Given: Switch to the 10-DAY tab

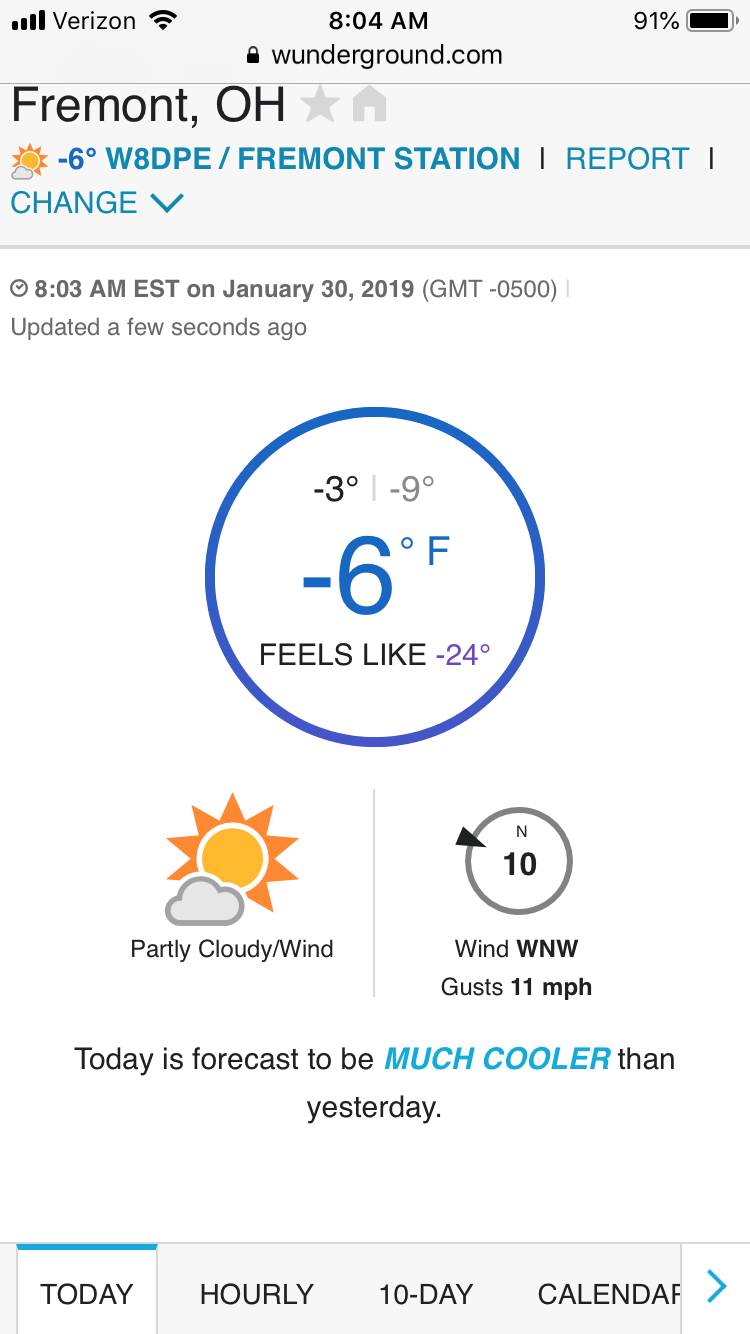Looking at the screenshot, I should tap(426, 1294).
